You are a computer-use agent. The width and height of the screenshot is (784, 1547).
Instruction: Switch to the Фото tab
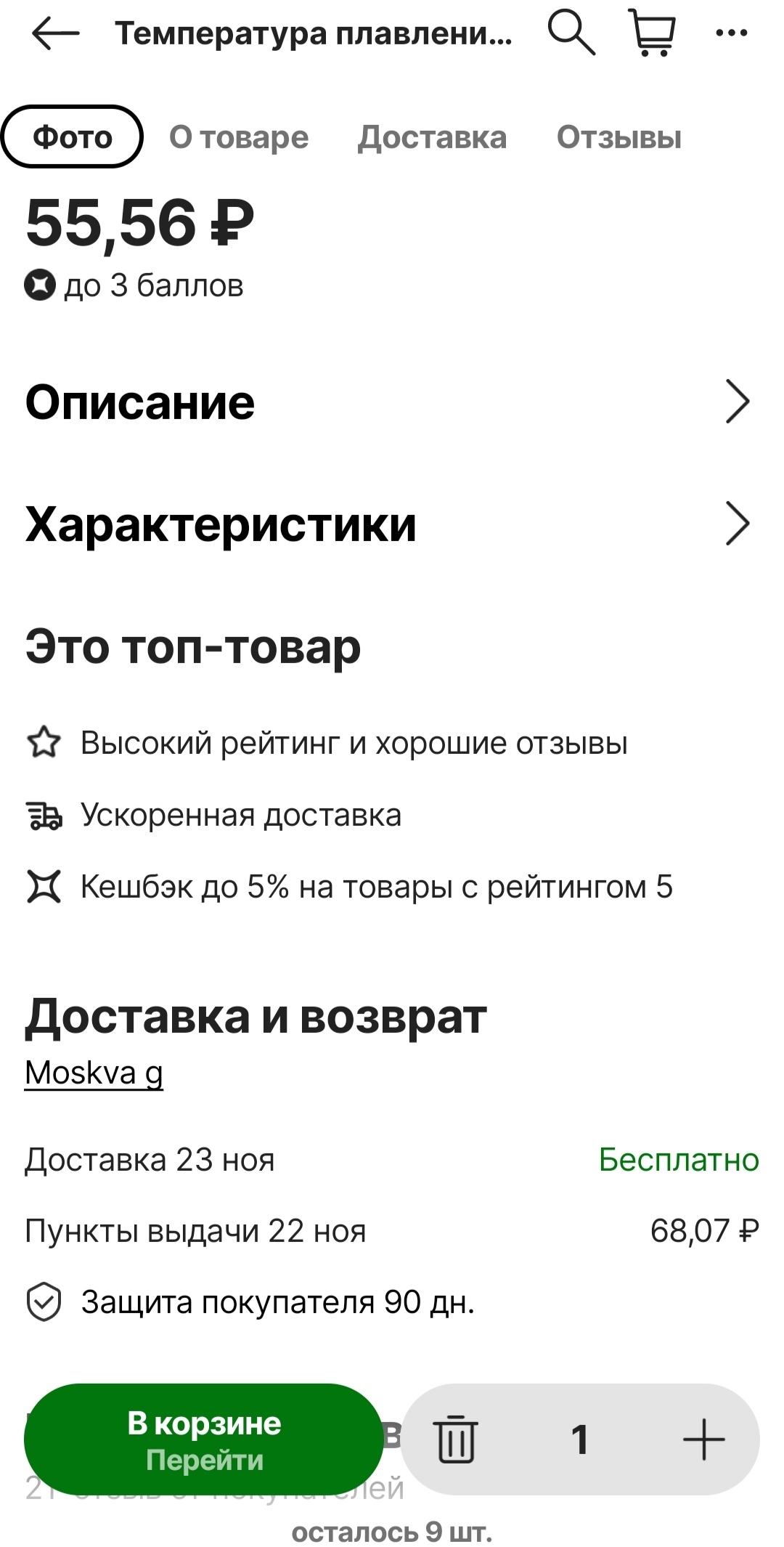coord(72,137)
